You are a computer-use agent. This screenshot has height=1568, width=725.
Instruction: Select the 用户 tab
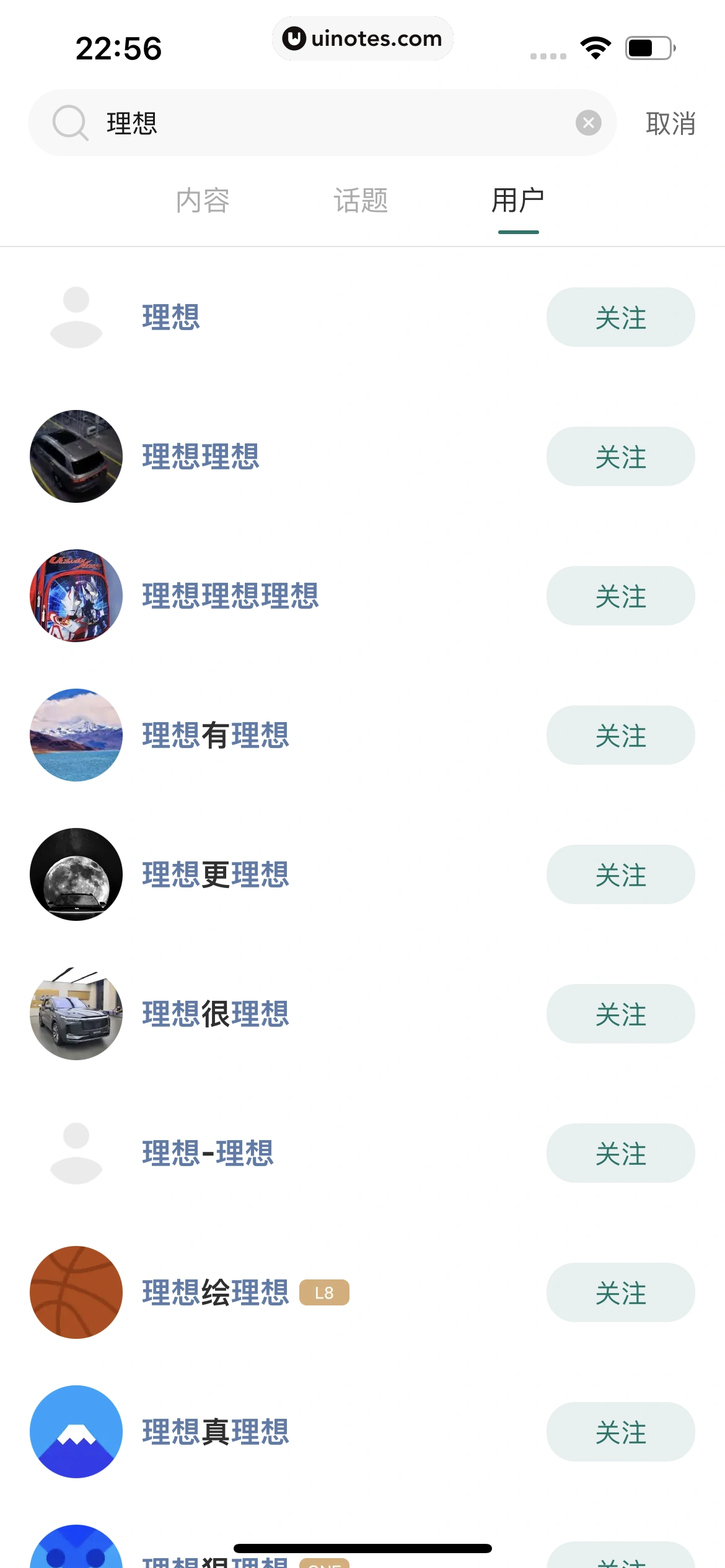tap(518, 199)
